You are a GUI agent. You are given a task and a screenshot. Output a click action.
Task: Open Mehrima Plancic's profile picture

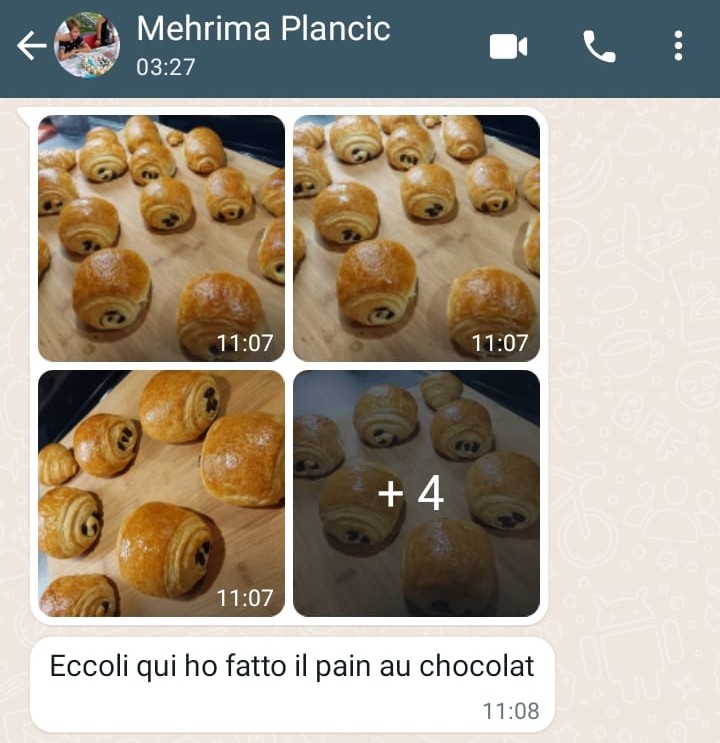pyautogui.click(x=87, y=46)
